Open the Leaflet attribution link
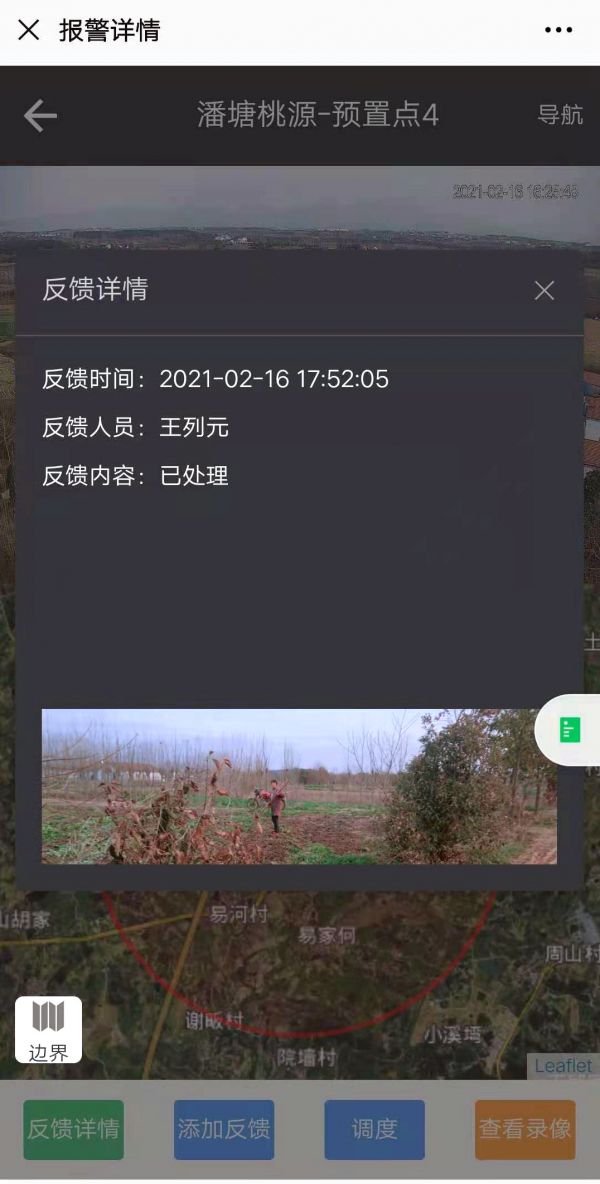 click(563, 1066)
